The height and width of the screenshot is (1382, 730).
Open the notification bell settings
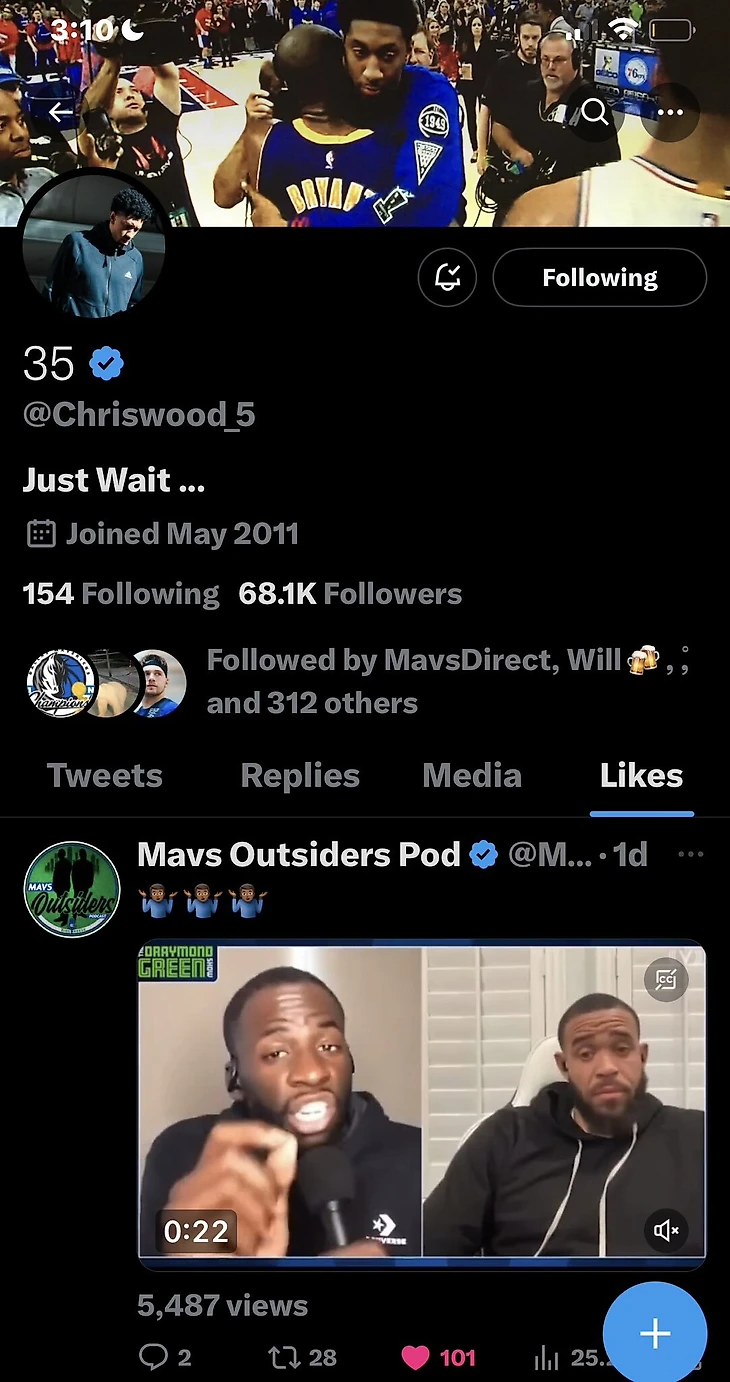click(447, 277)
